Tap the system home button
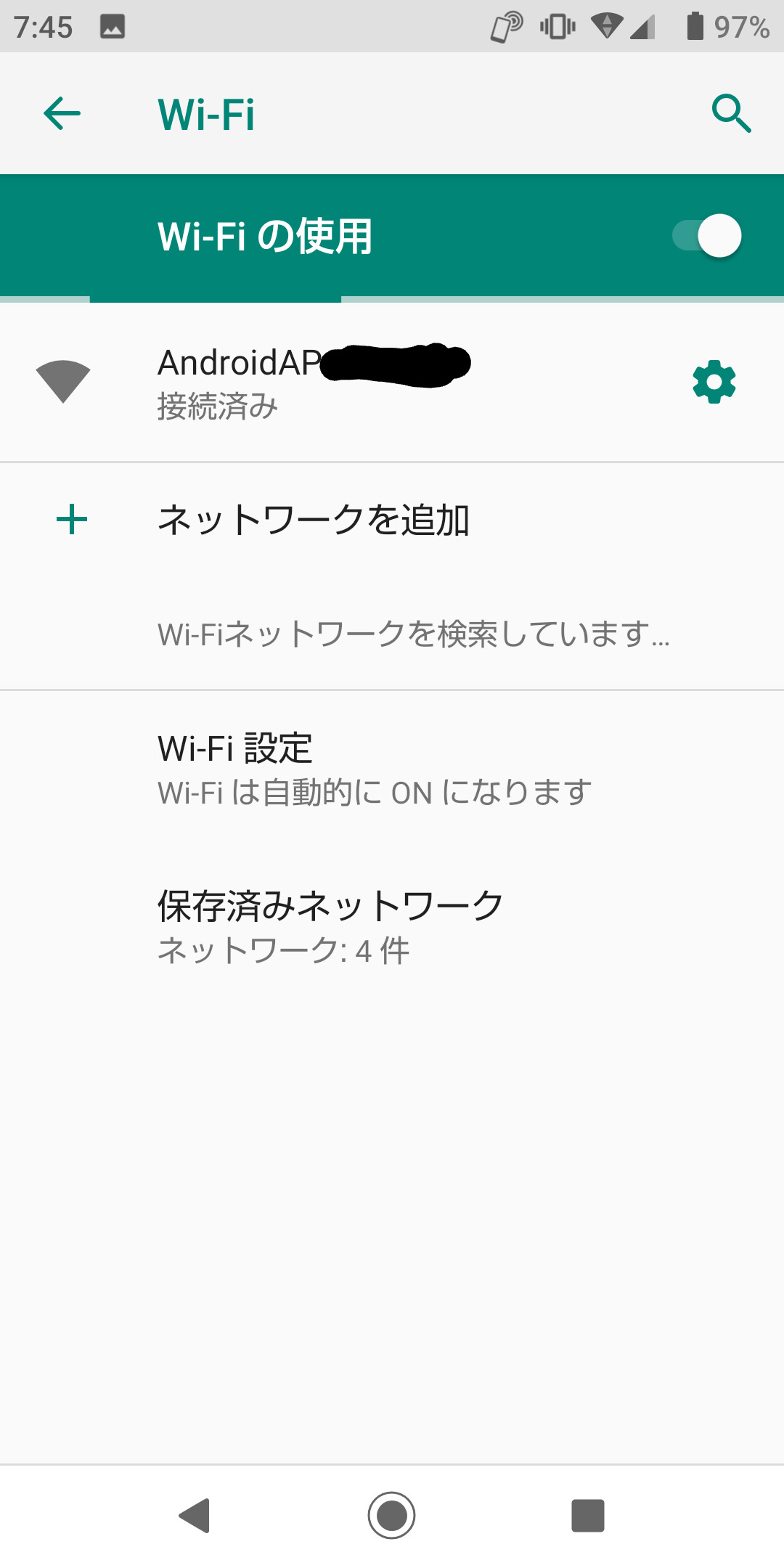 [x=392, y=1515]
